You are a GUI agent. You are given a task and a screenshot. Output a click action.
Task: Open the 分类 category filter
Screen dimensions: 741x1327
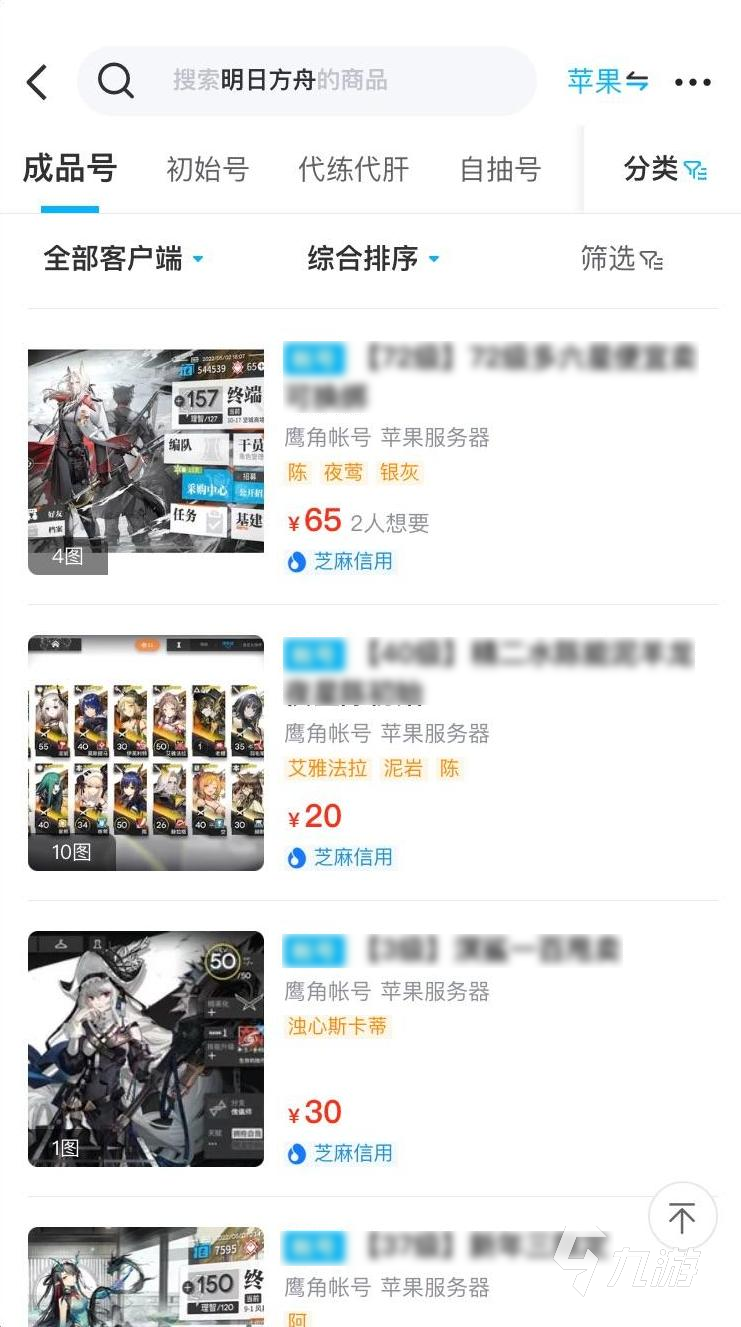click(x=664, y=169)
